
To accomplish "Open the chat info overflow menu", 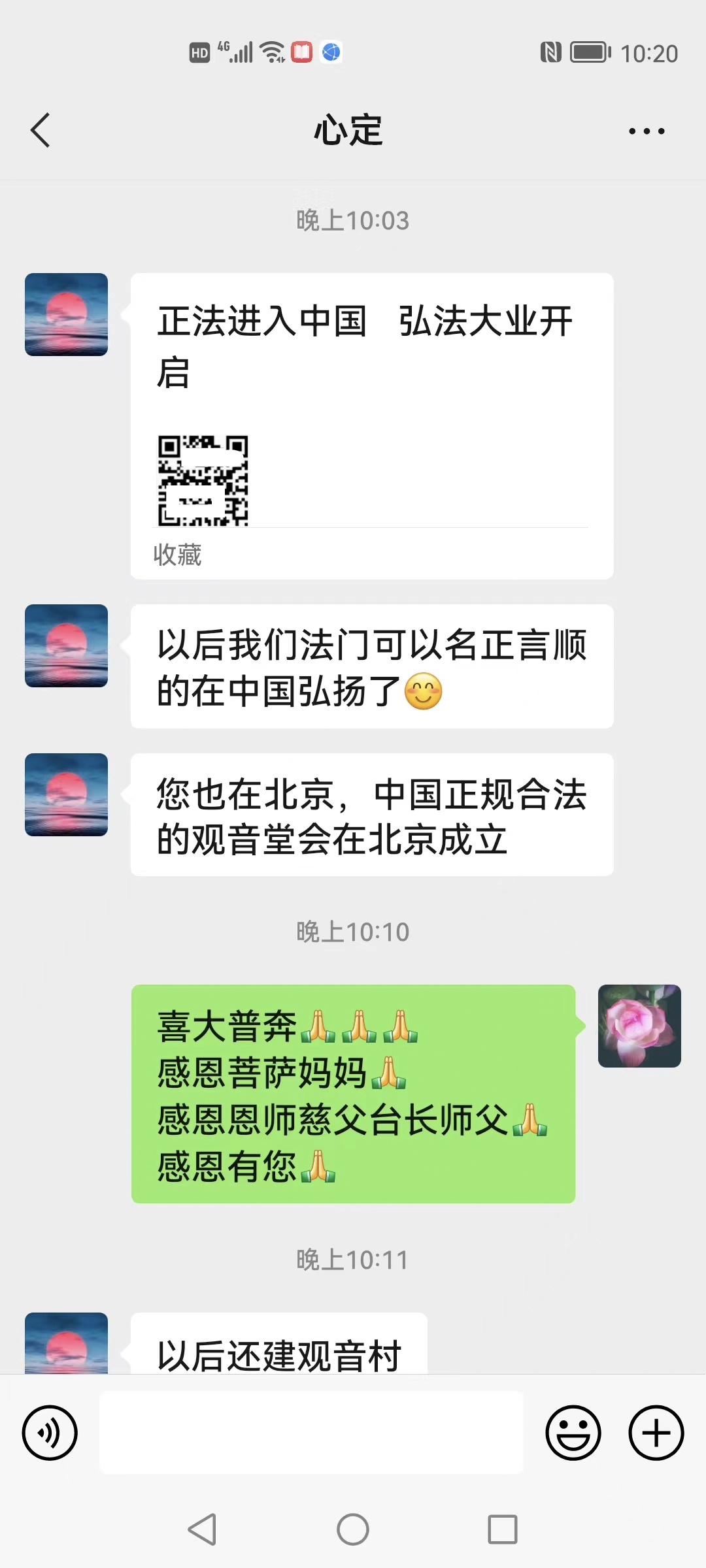I will (646, 131).
